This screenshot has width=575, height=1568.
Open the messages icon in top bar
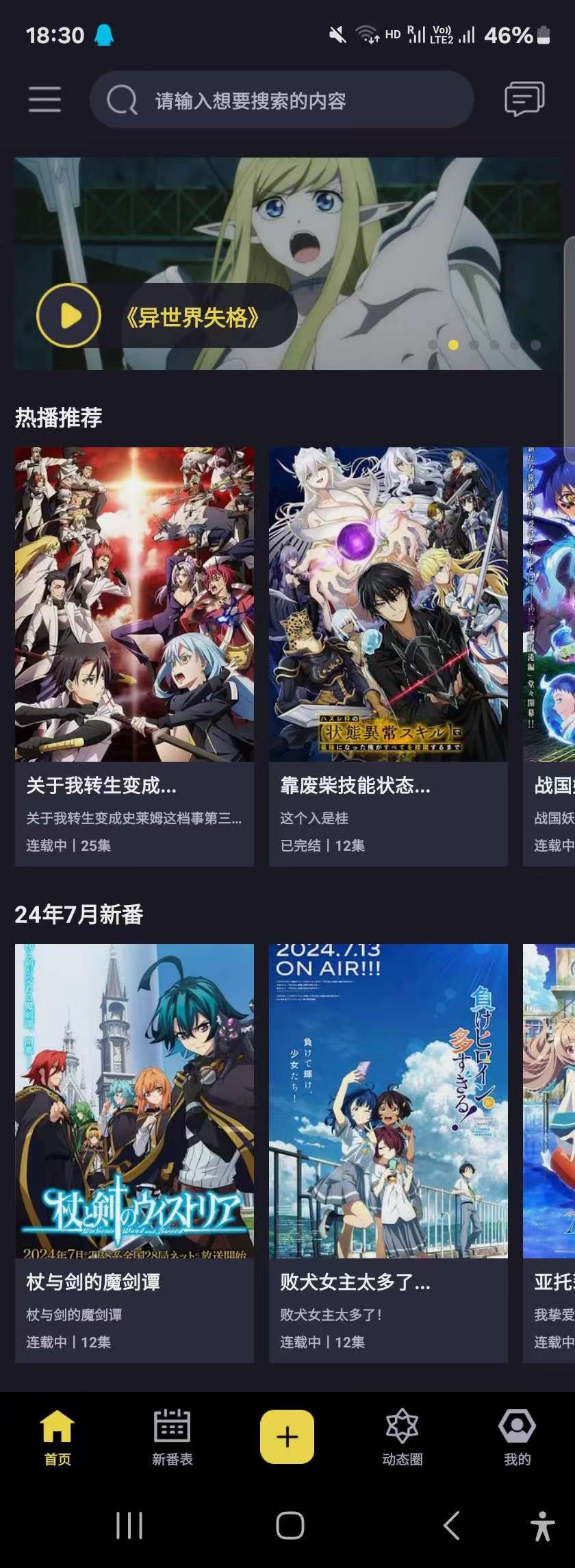(x=524, y=100)
